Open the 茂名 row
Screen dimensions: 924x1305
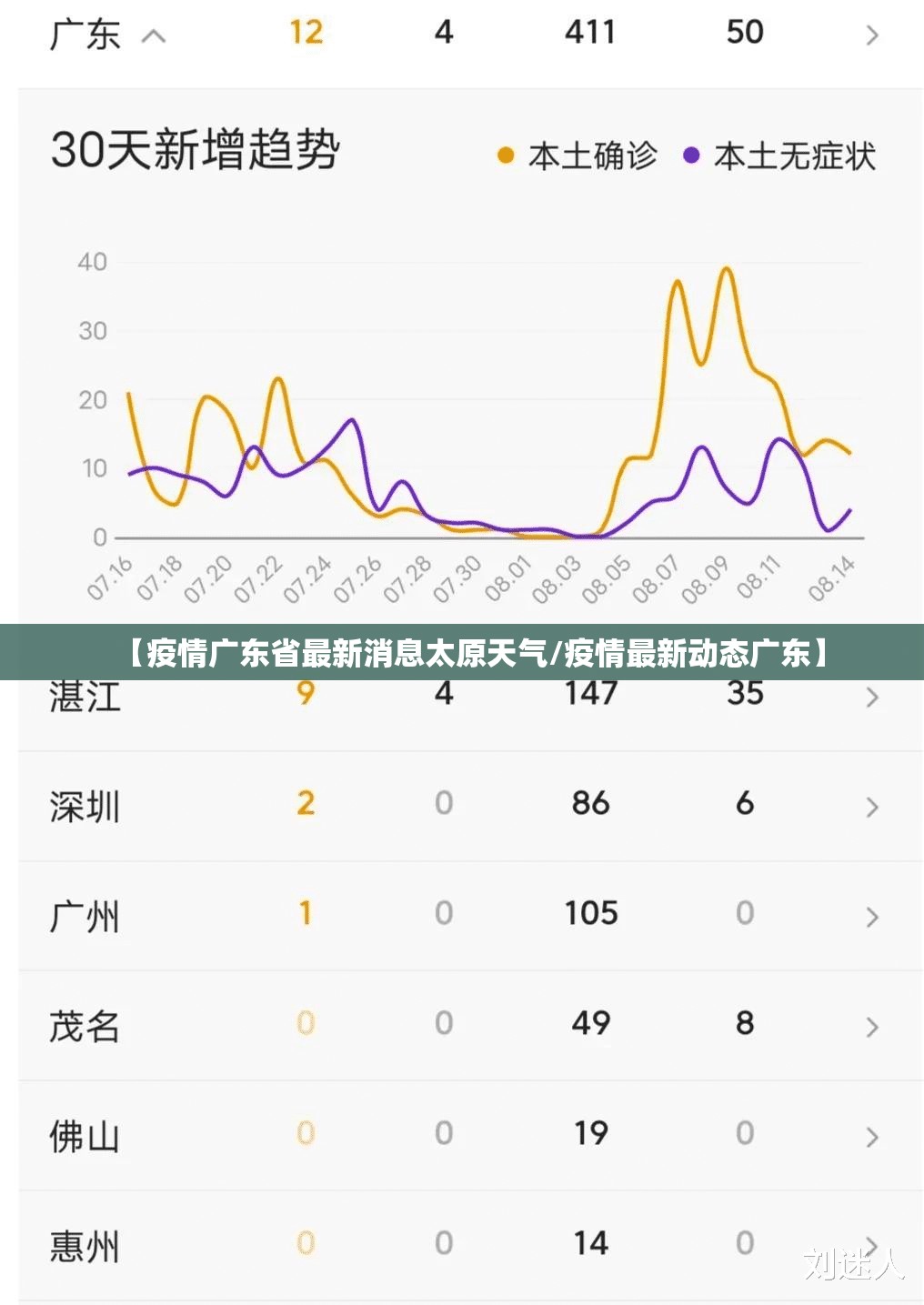click(x=871, y=1027)
